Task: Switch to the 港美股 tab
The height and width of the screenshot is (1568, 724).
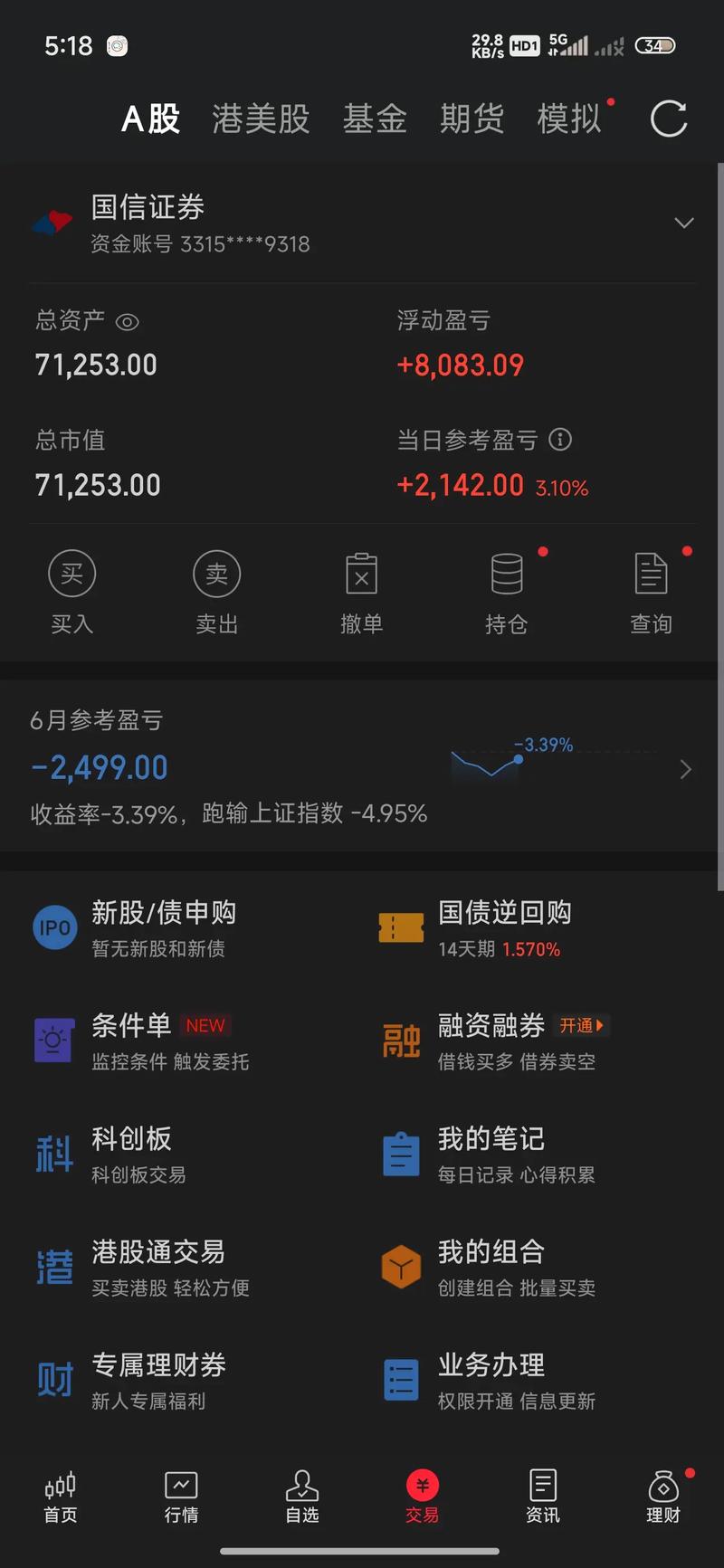Action: click(x=261, y=119)
